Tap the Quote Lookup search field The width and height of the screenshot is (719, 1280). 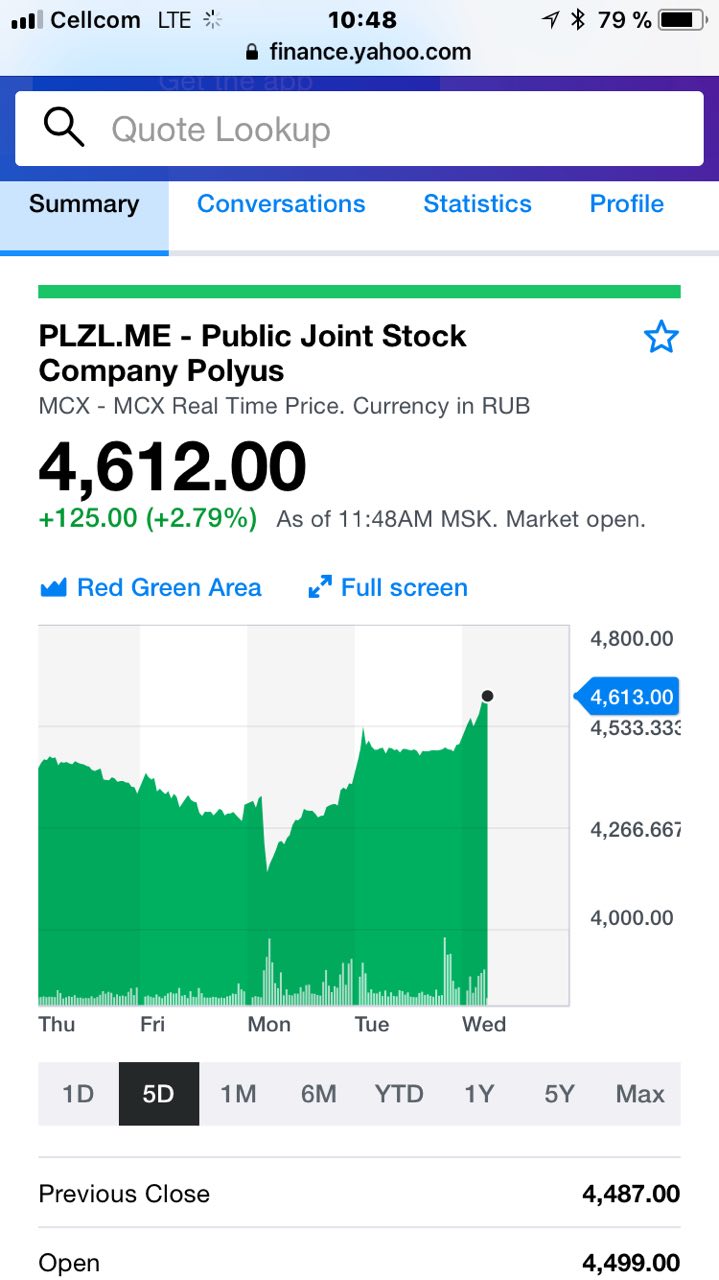click(359, 129)
